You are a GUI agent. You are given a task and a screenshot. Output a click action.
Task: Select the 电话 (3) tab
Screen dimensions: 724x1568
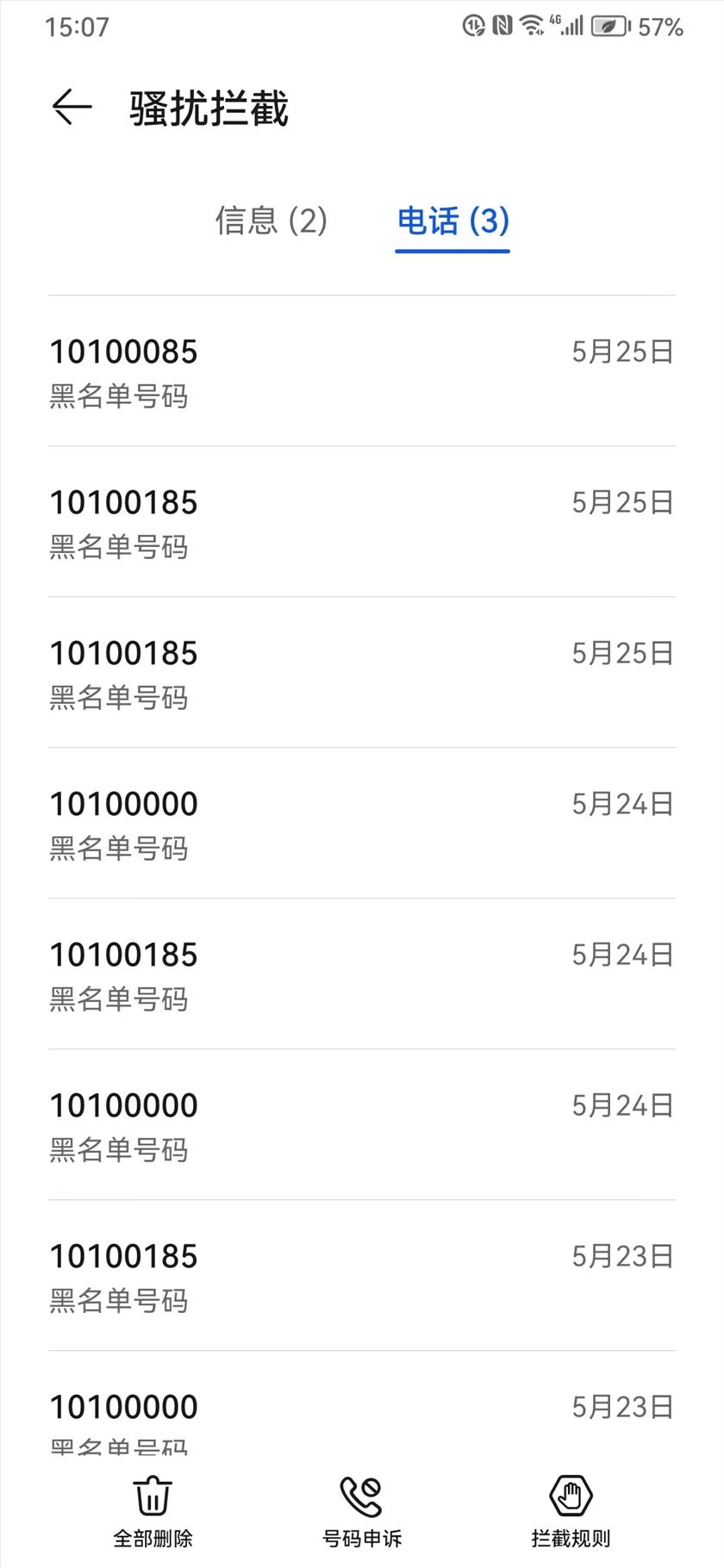452,221
